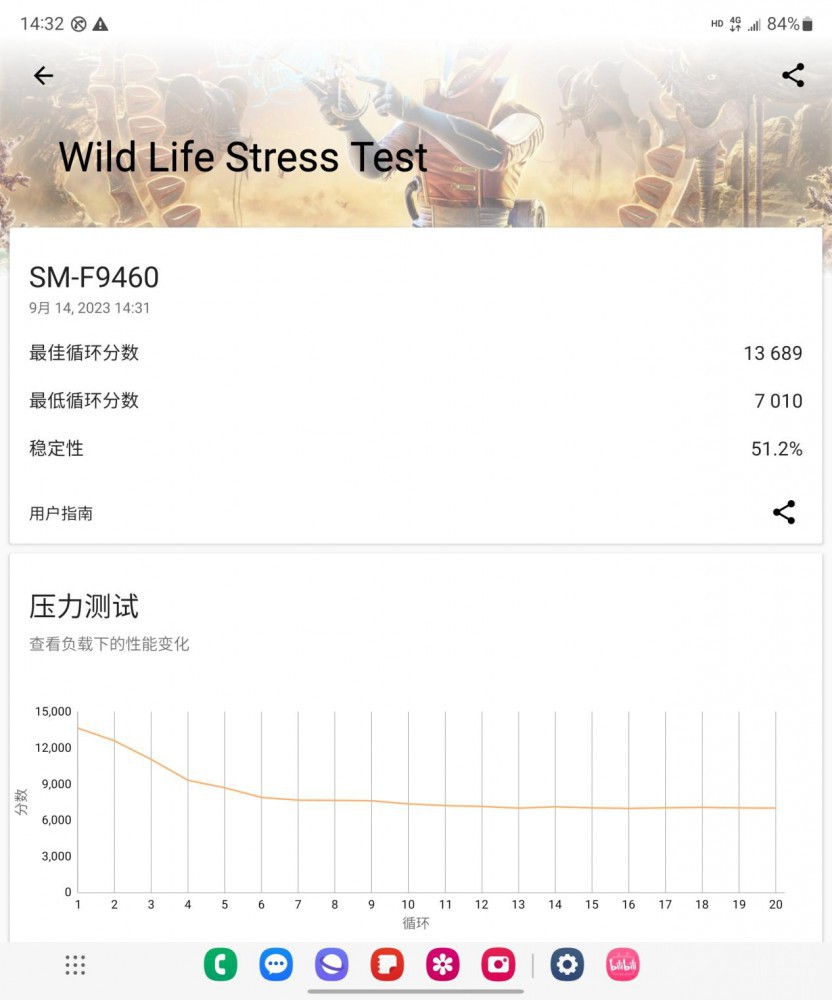832x1000 pixels.
Task: Launch the Phone app from the taskbar
Action: pyautogui.click(x=220, y=965)
